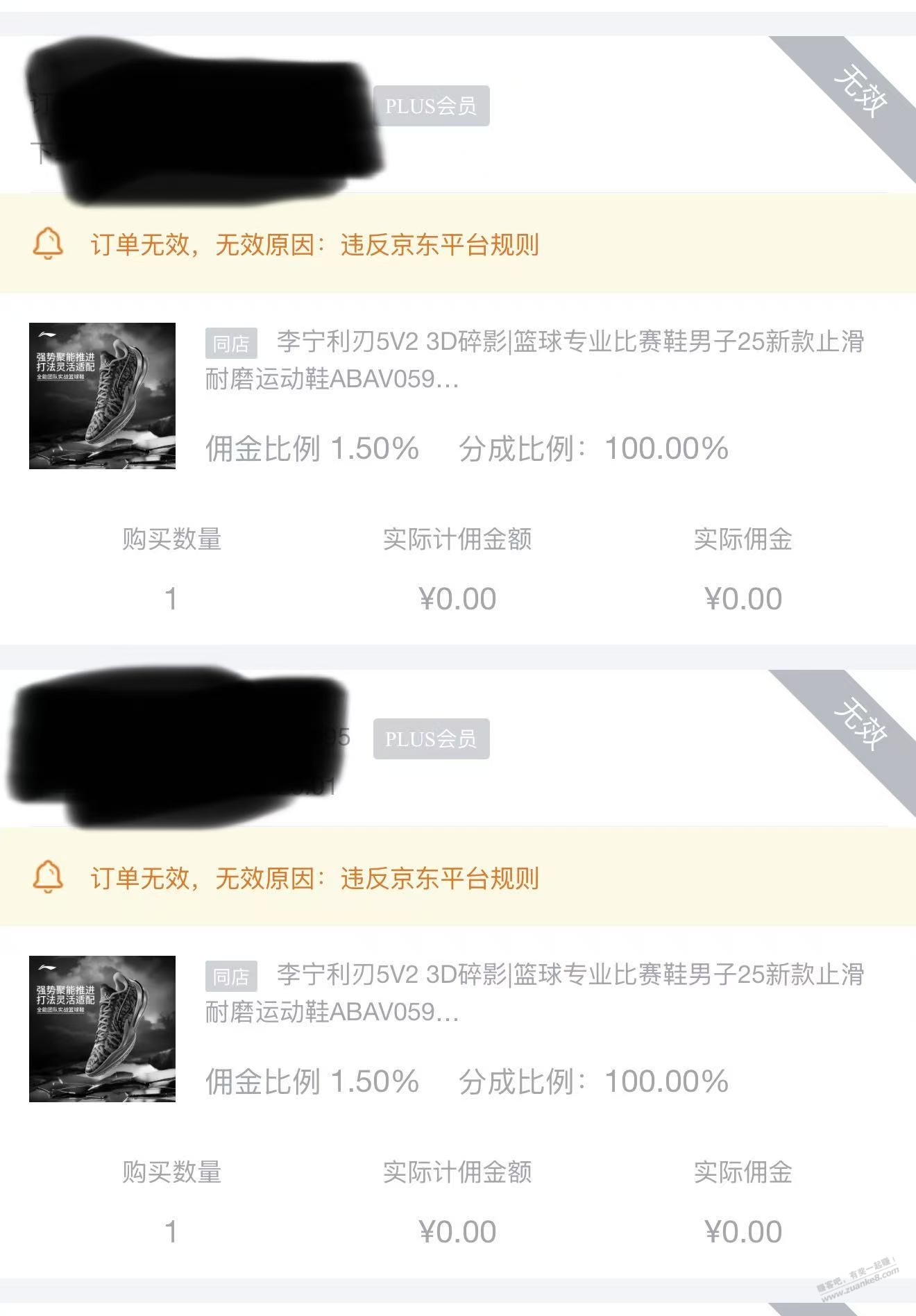Open the second invalid Li-Ning order's product

(534, 993)
